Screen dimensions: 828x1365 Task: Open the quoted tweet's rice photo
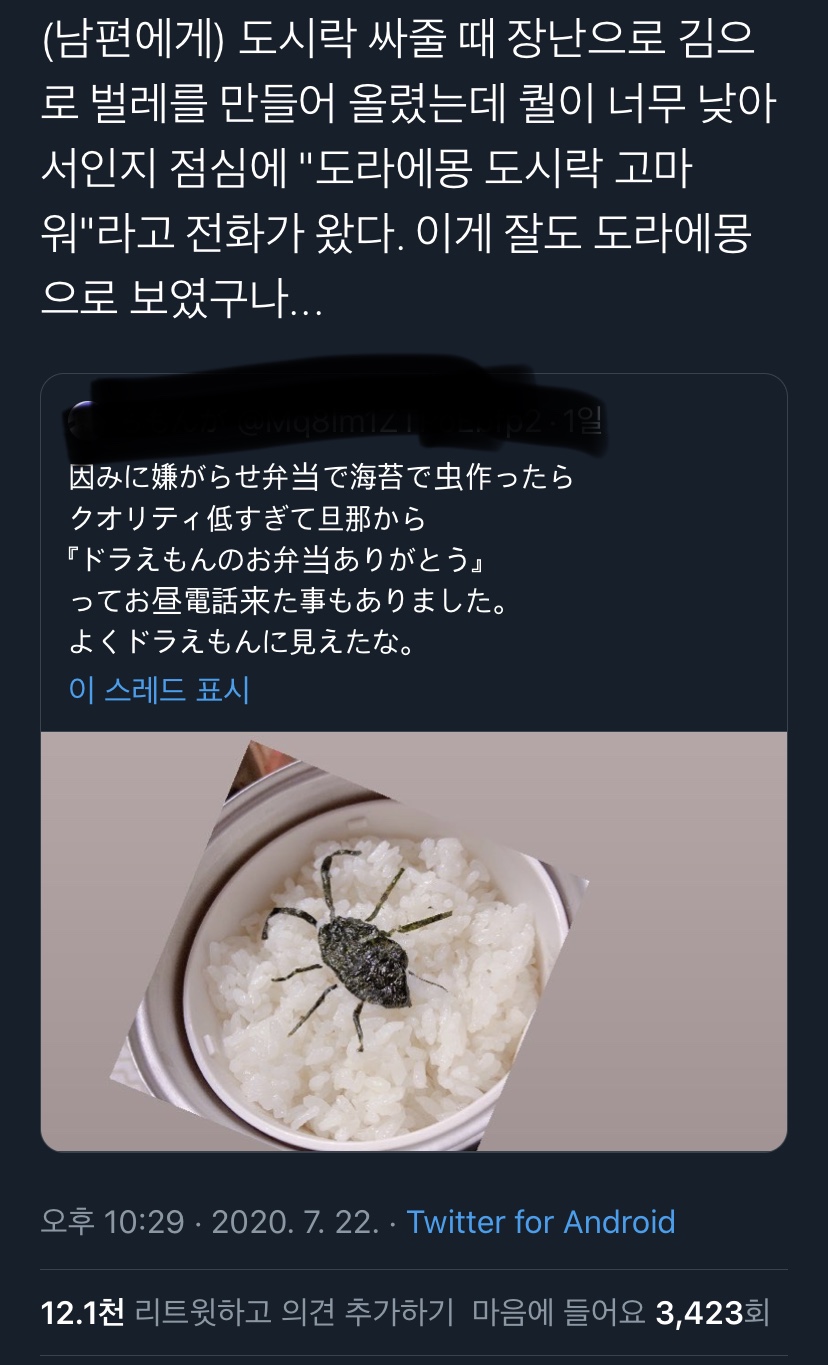pos(413,940)
